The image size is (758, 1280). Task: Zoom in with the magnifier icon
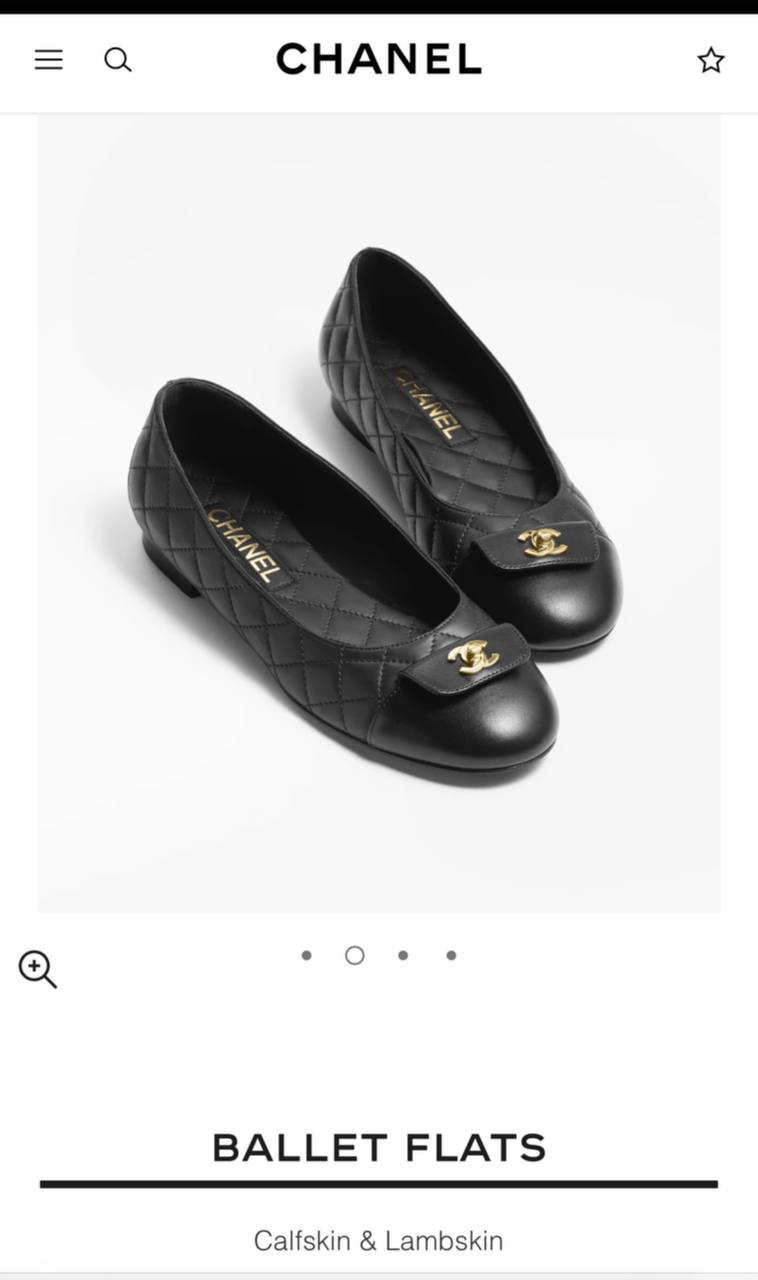tap(38, 969)
